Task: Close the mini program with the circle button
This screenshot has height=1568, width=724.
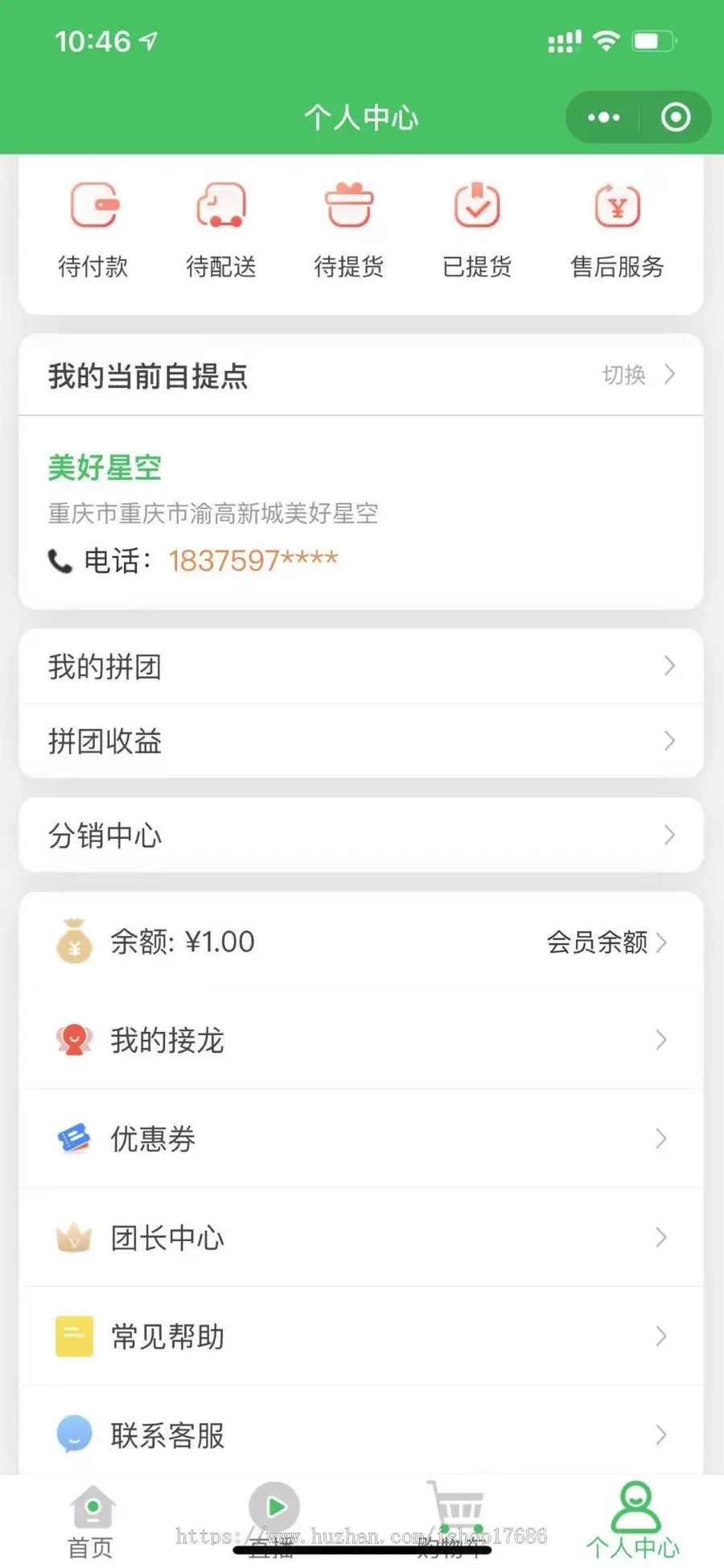Action: point(676,118)
